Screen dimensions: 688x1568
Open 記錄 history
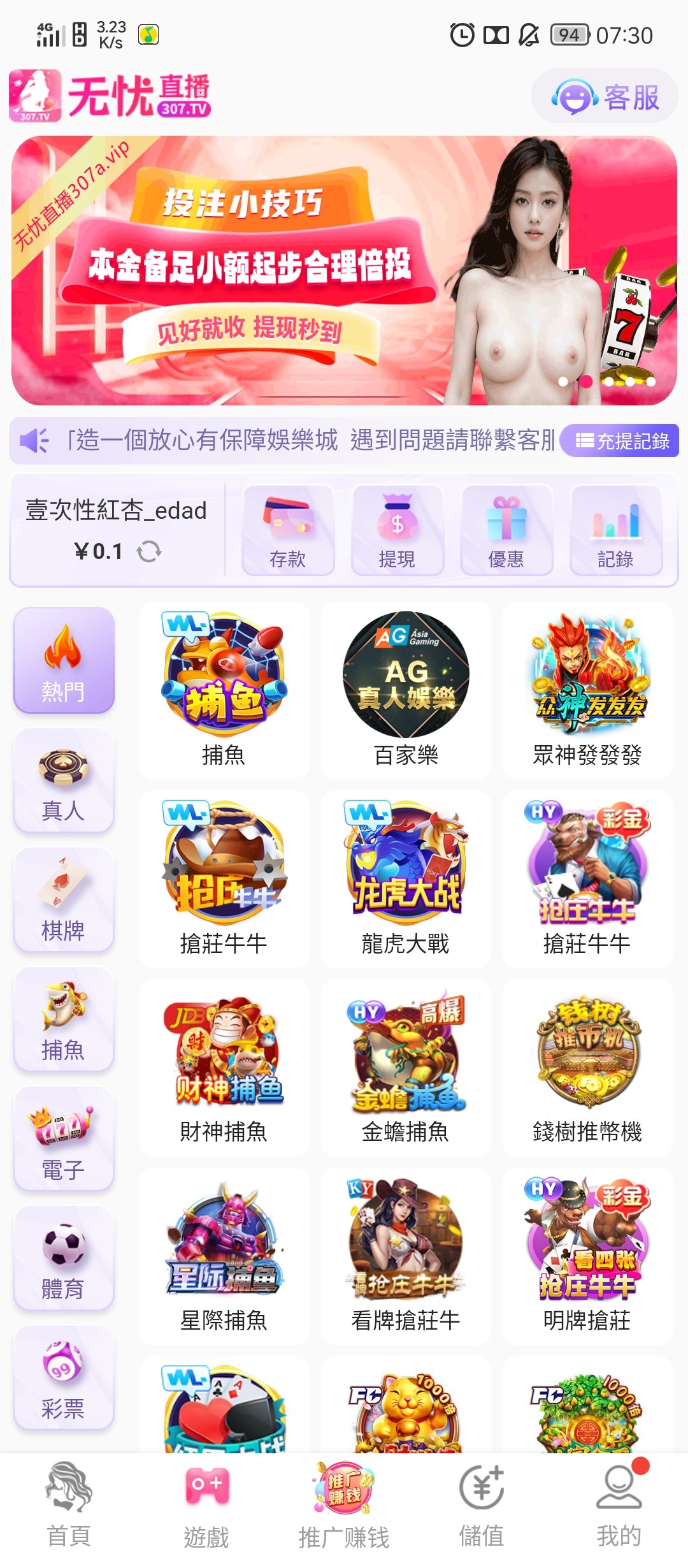pyautogui.click(x=615, y=530)
